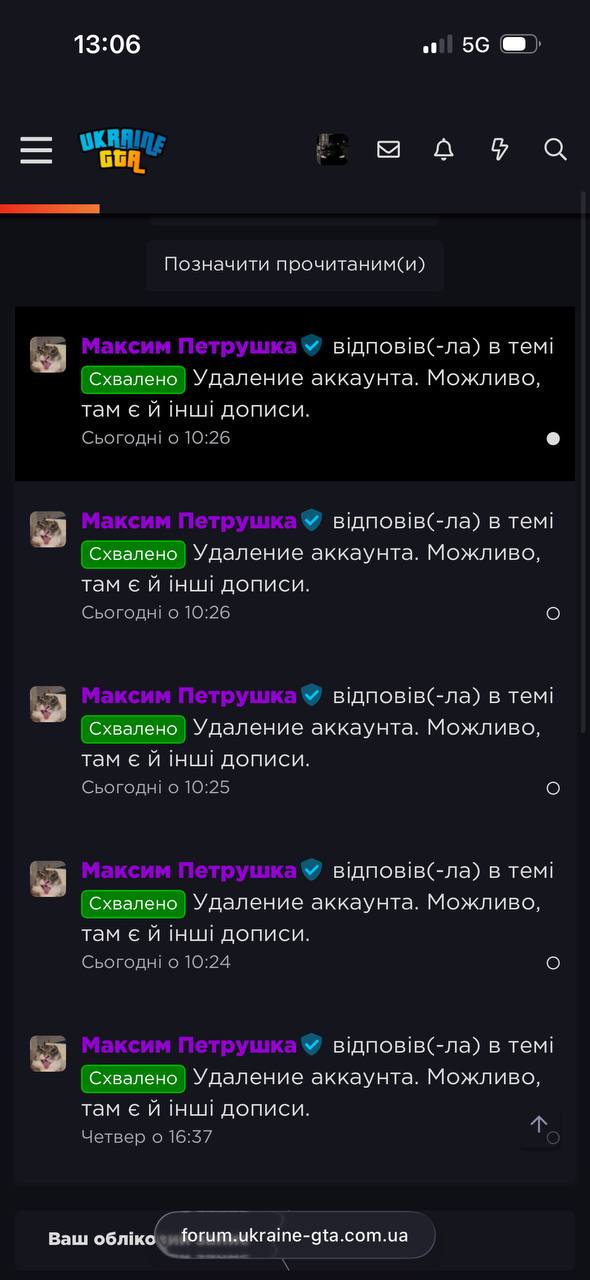Tap Позначити прочитаним(и) button
Screen dimensions: 590x1280
point(295,264)
